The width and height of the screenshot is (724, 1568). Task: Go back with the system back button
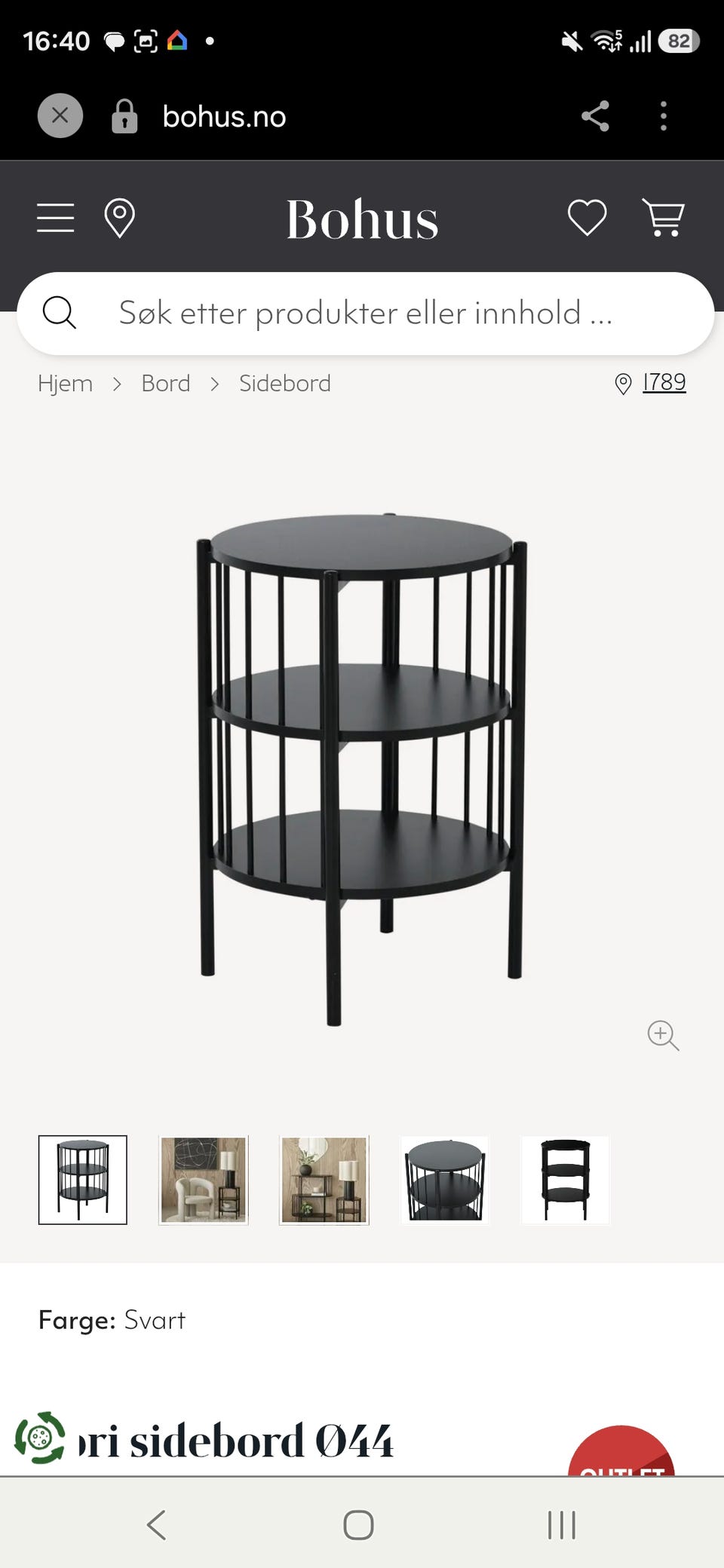156,1524
